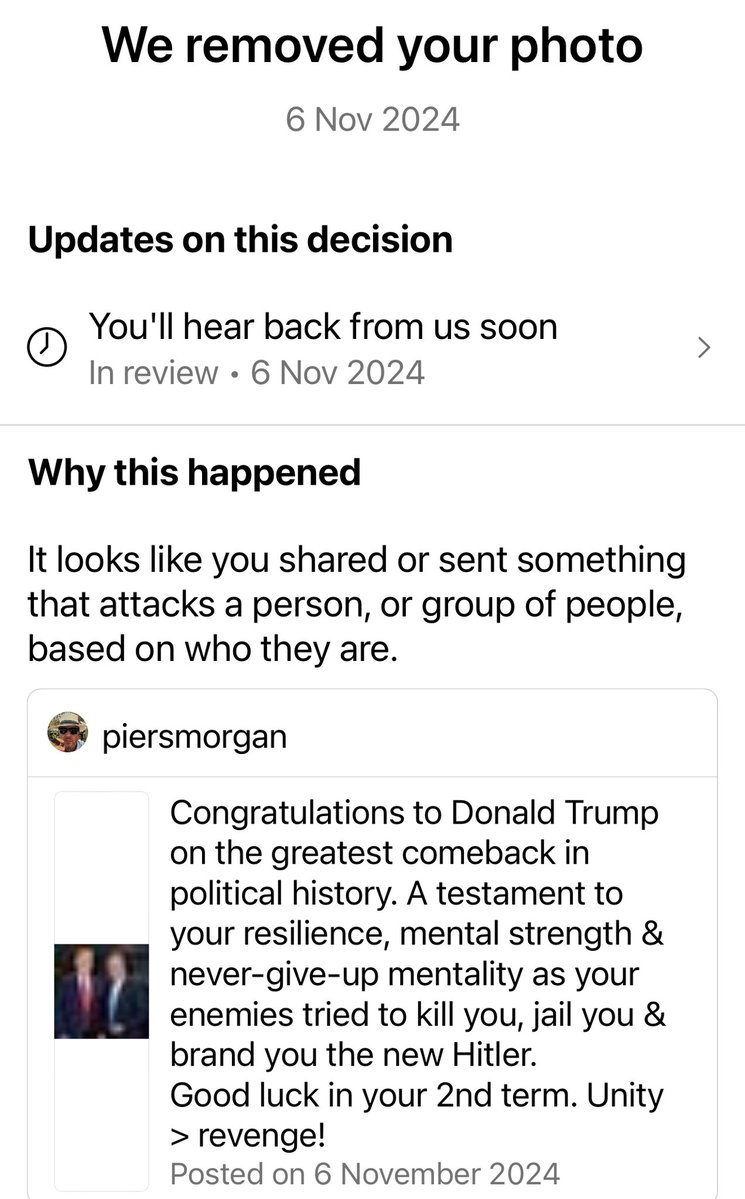Open the 'You'll hear back from us soon' update

[370, 348]
